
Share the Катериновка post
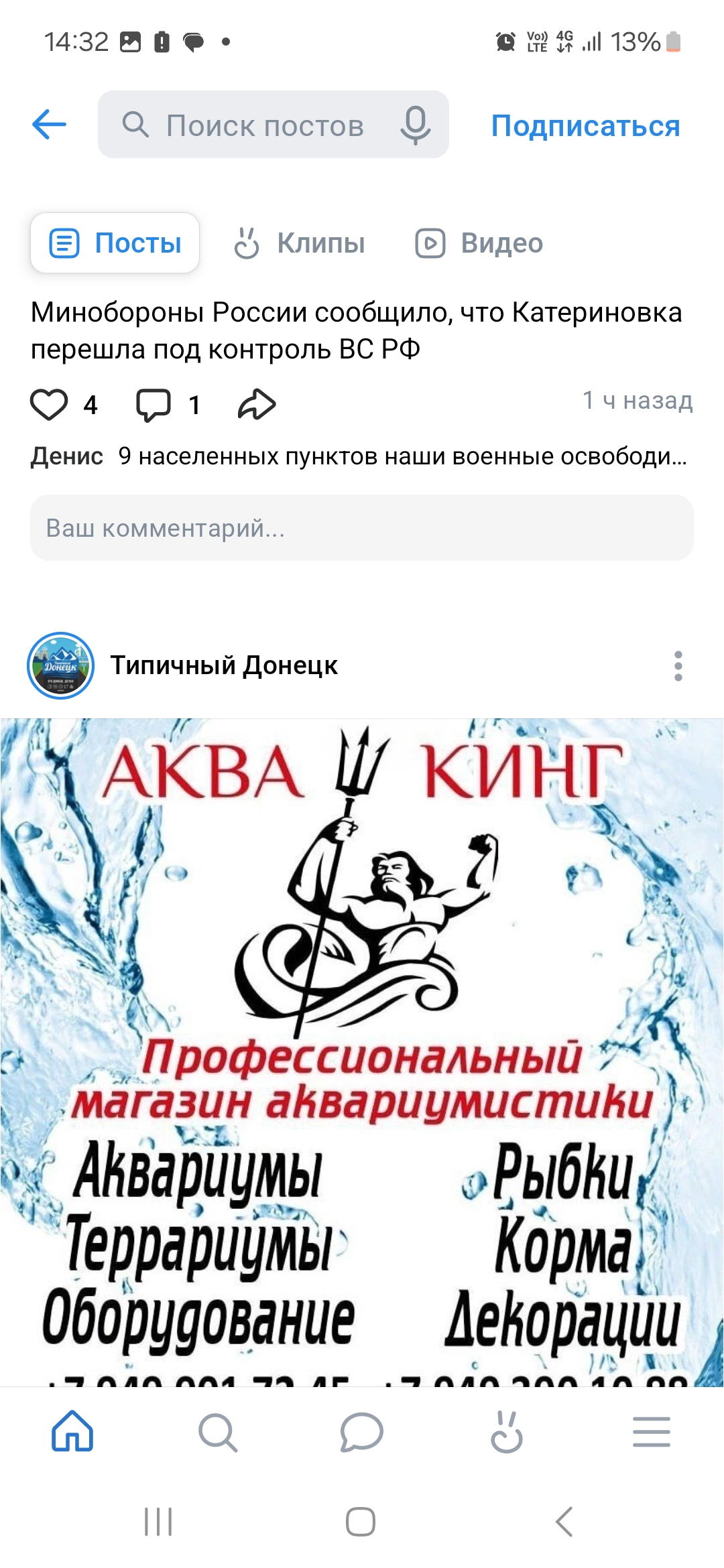point(257,405)
